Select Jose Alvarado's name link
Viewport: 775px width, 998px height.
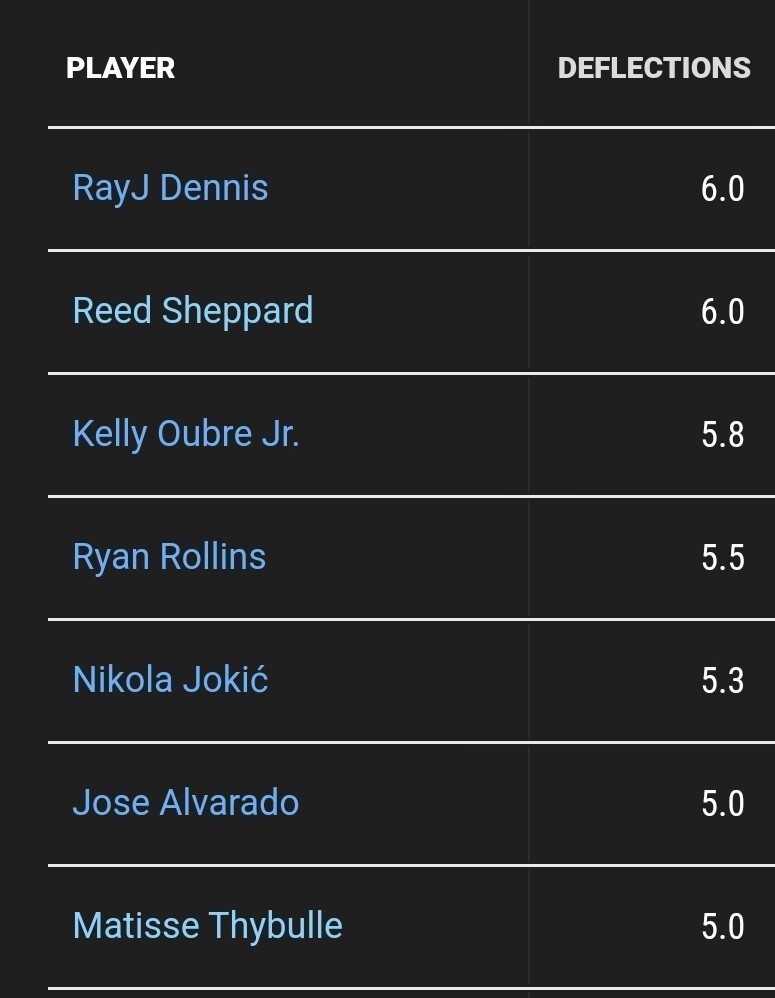click(x=186, y=802)
